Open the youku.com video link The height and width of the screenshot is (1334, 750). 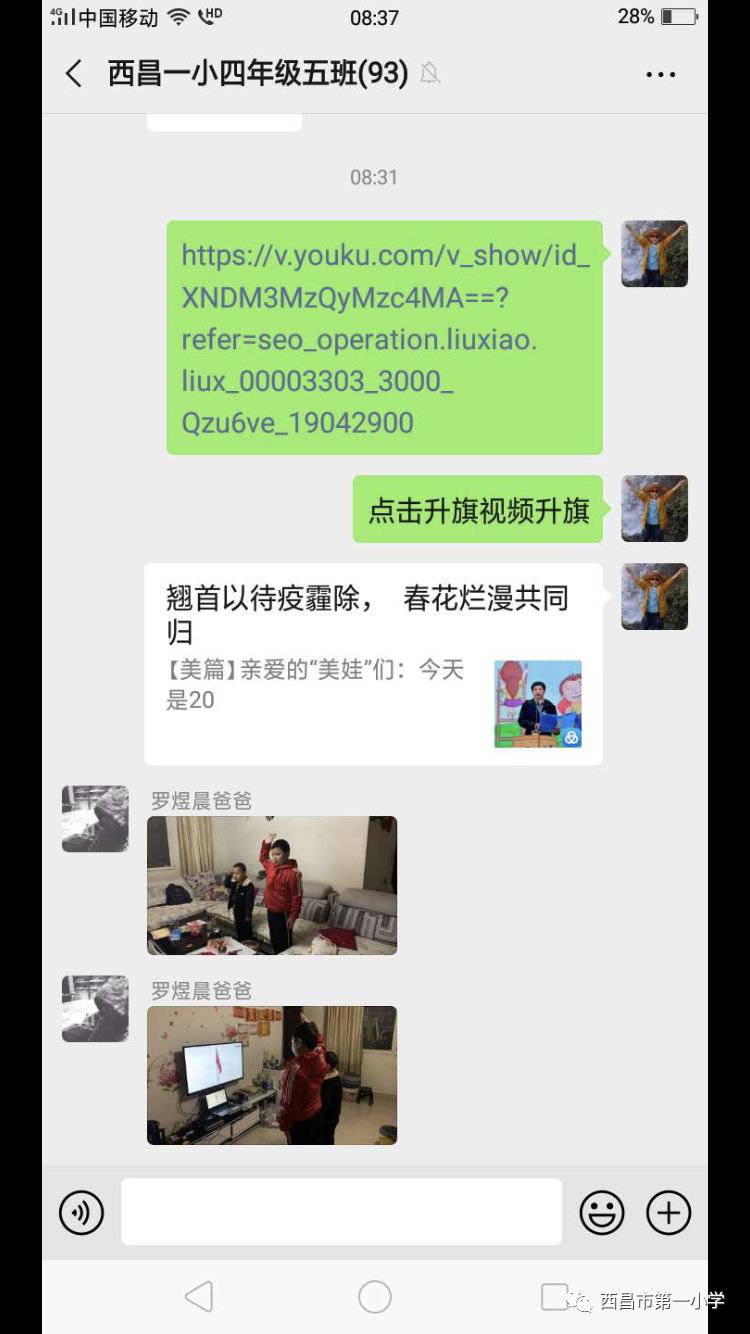384,338
